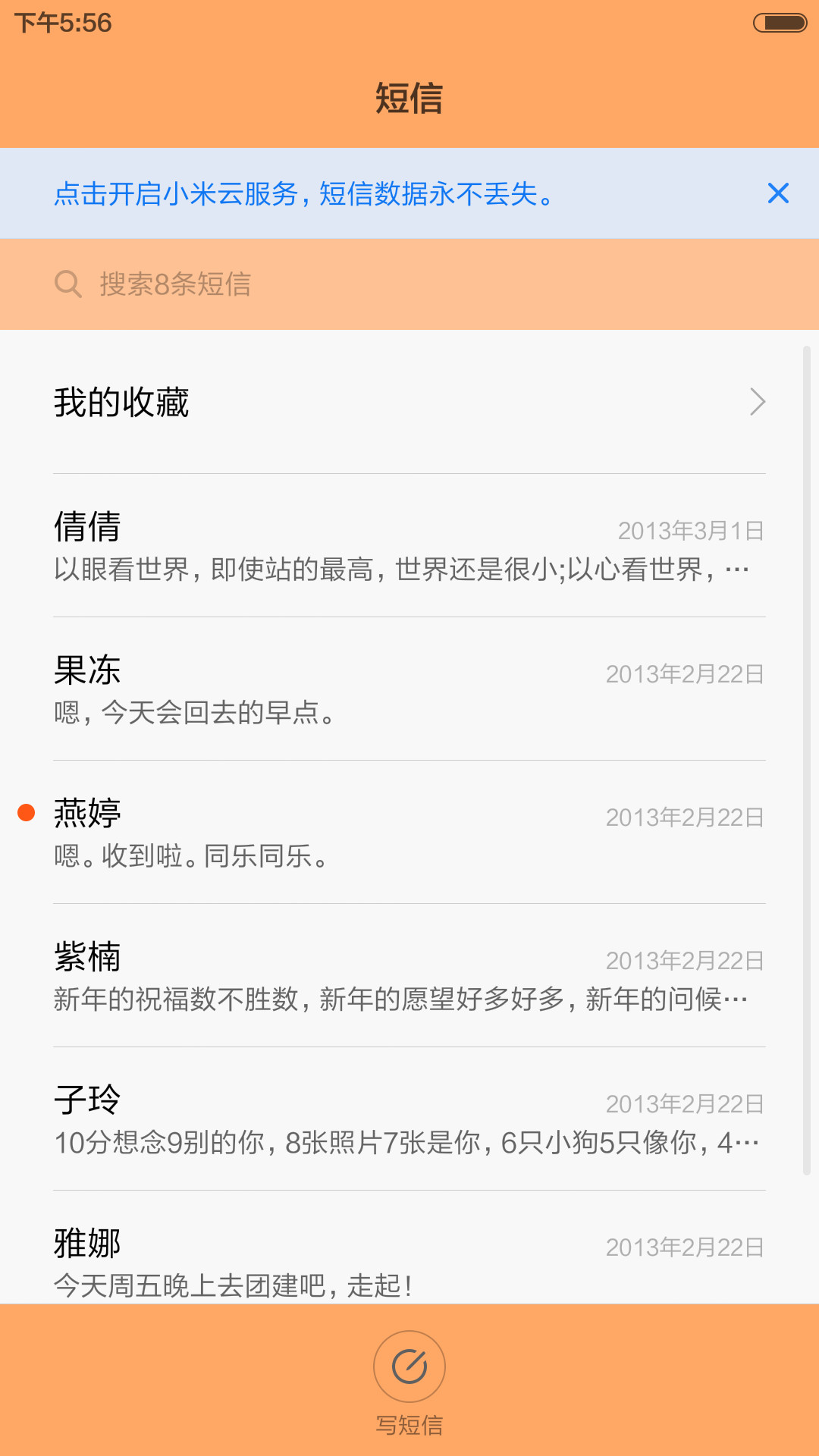This screenshot has height=1456, width=819.
Task: Open the conversation with 倩倩
Action: (409, 546)
